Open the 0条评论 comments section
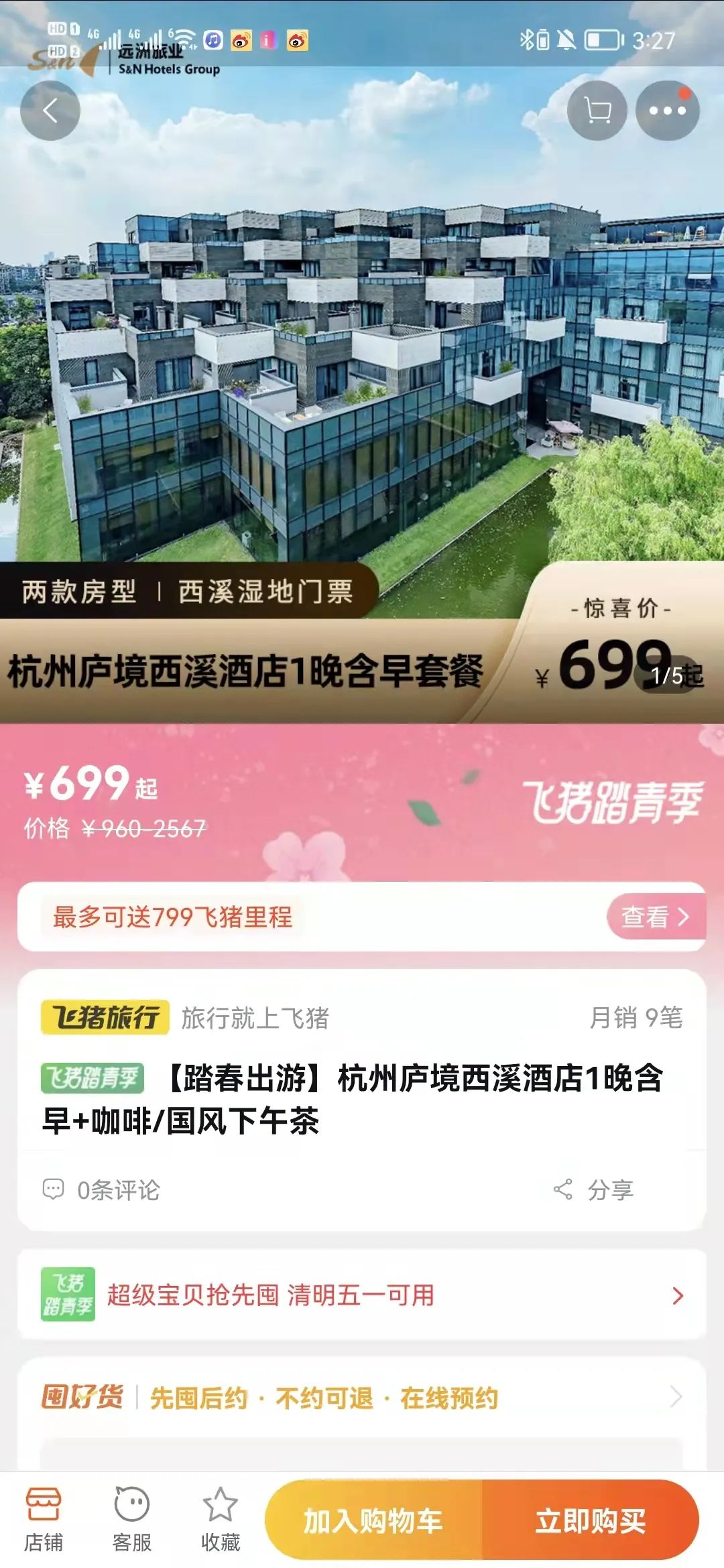This screenshot has width=724, height=1568. (x=102, y=1190)
